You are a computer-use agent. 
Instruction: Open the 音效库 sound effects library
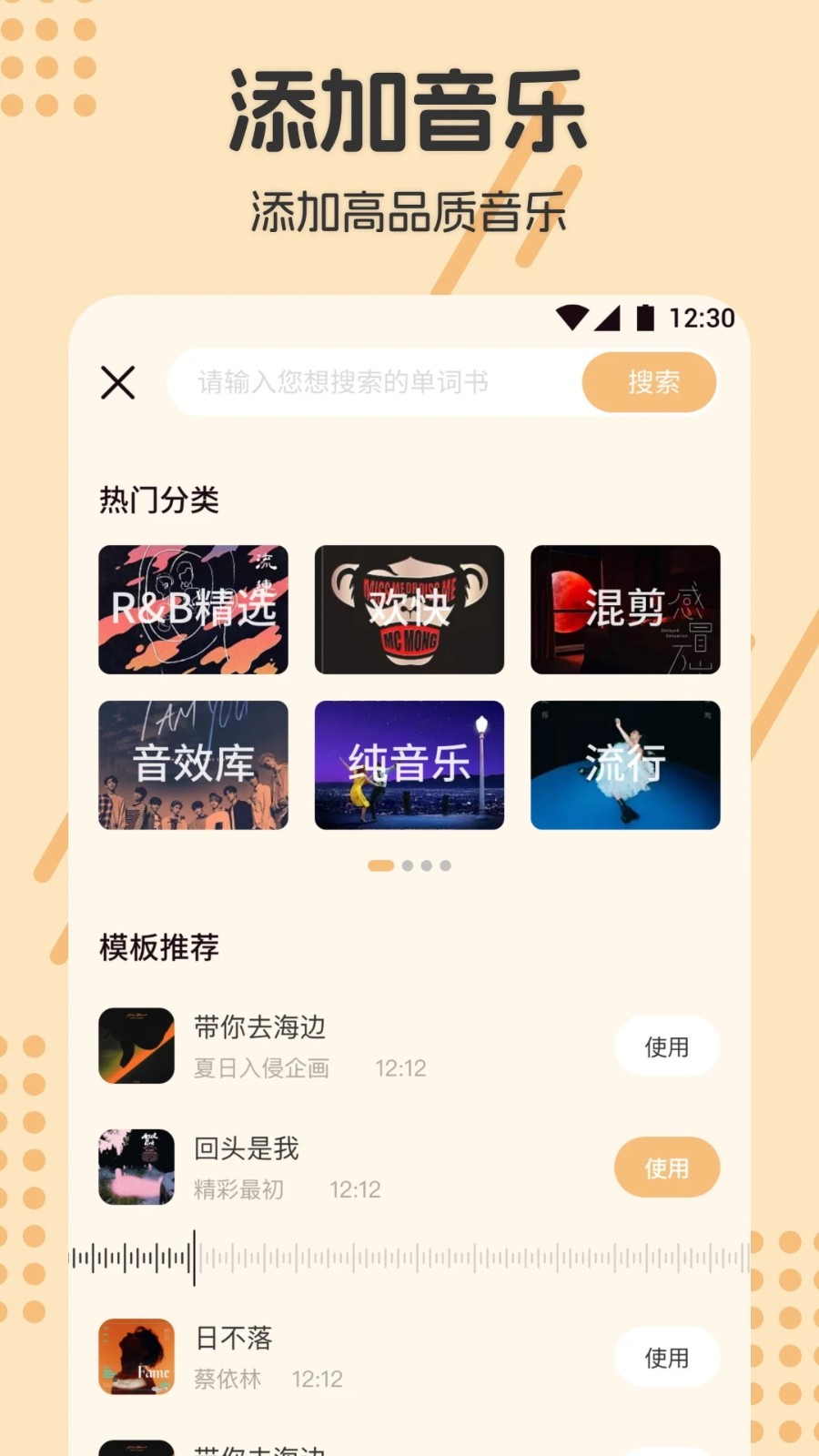pyautogui.click(x=192, y=765)
